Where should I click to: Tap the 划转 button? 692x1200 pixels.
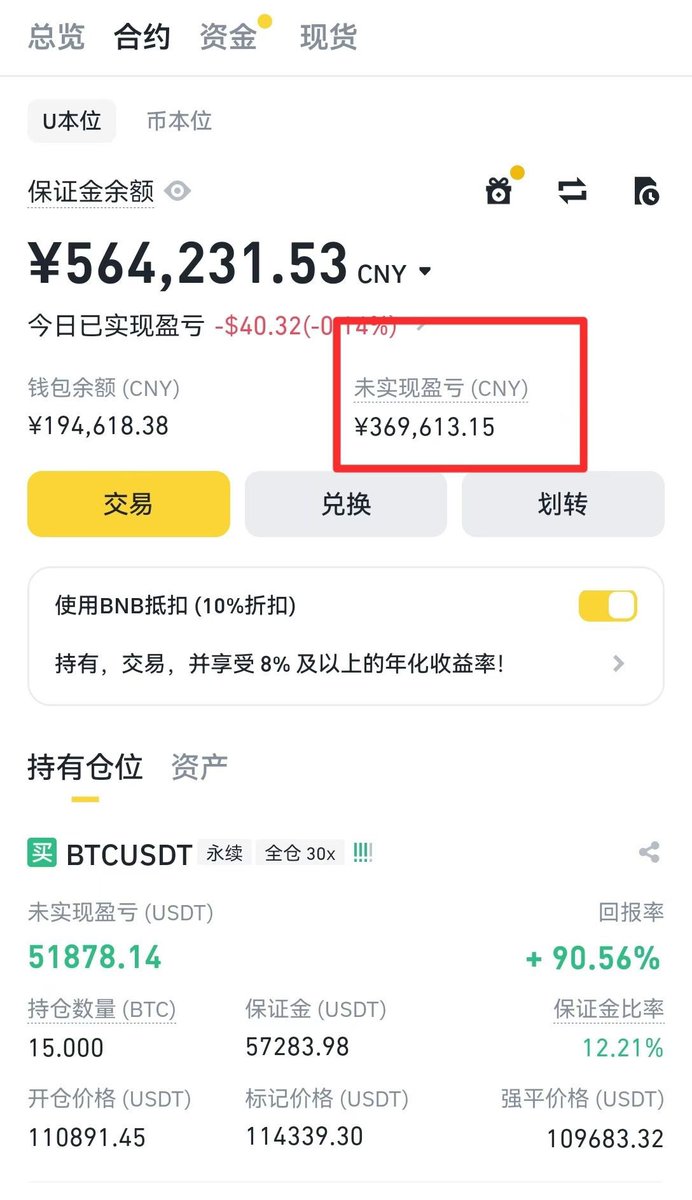point(562,504)
